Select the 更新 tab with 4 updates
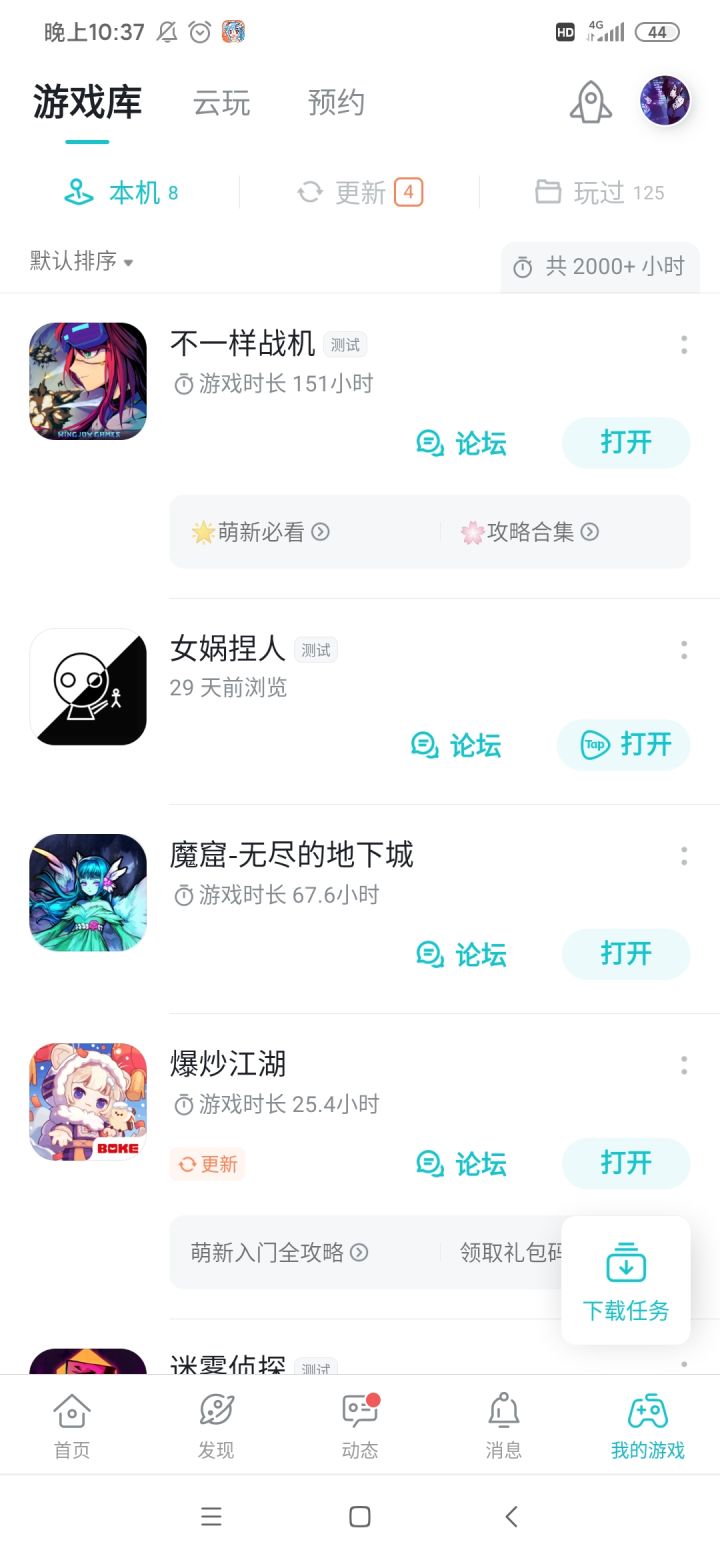 click(360, 192)
